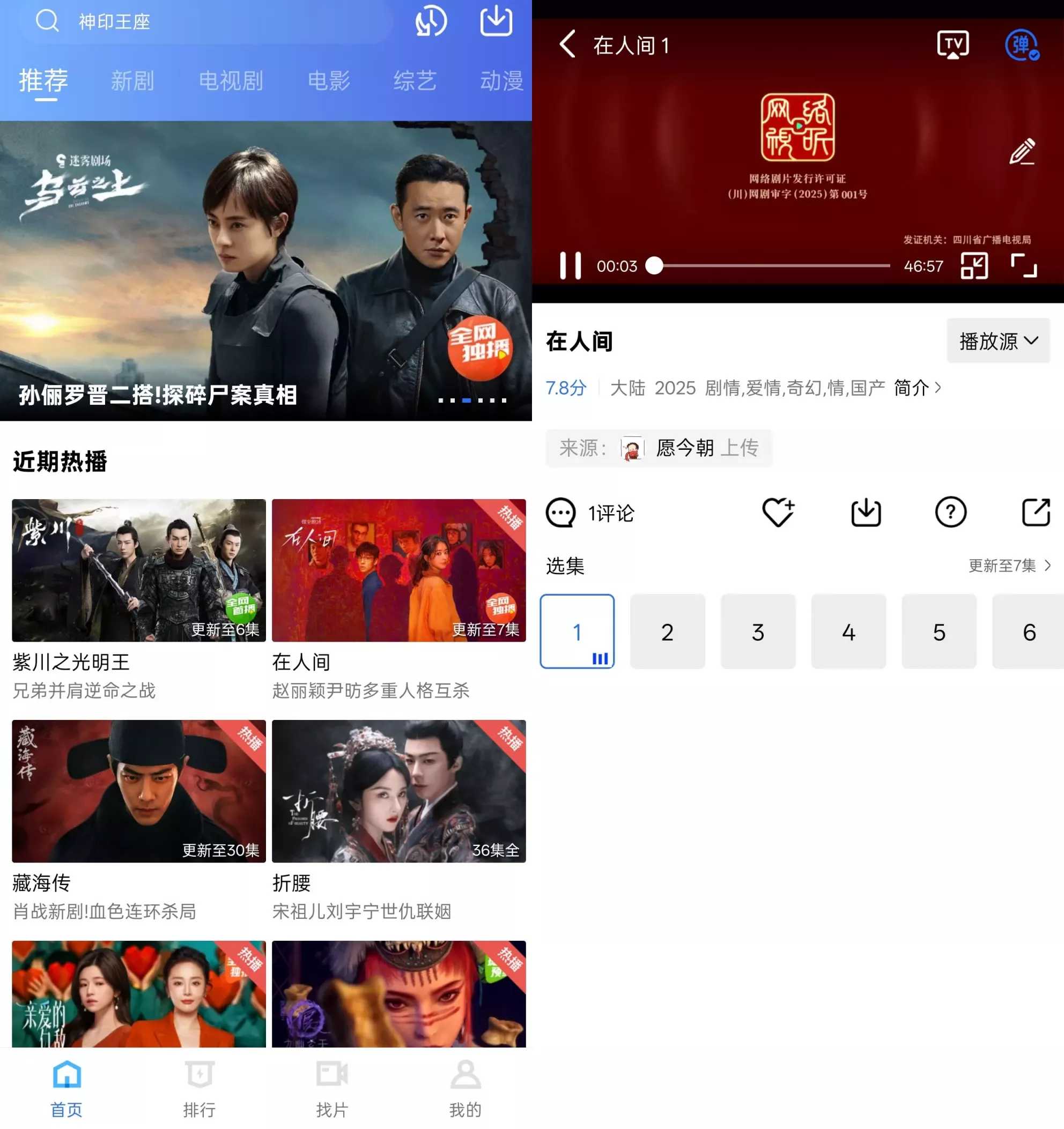Open the 播放源 dropdown
This screenshot has height=1129, width=1064.
pos(998,341)
